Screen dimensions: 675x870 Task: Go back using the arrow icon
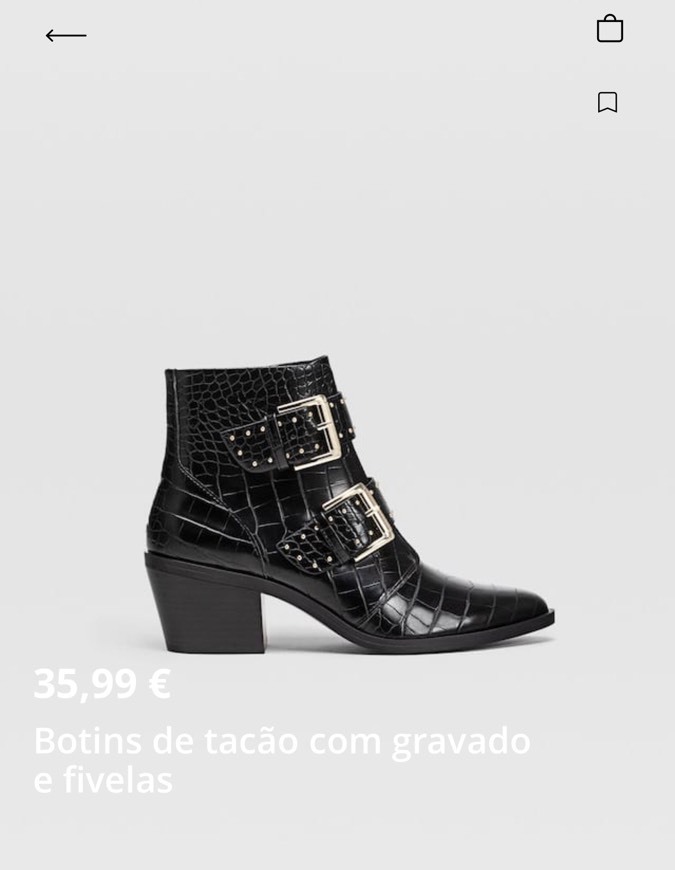(66, 36)
